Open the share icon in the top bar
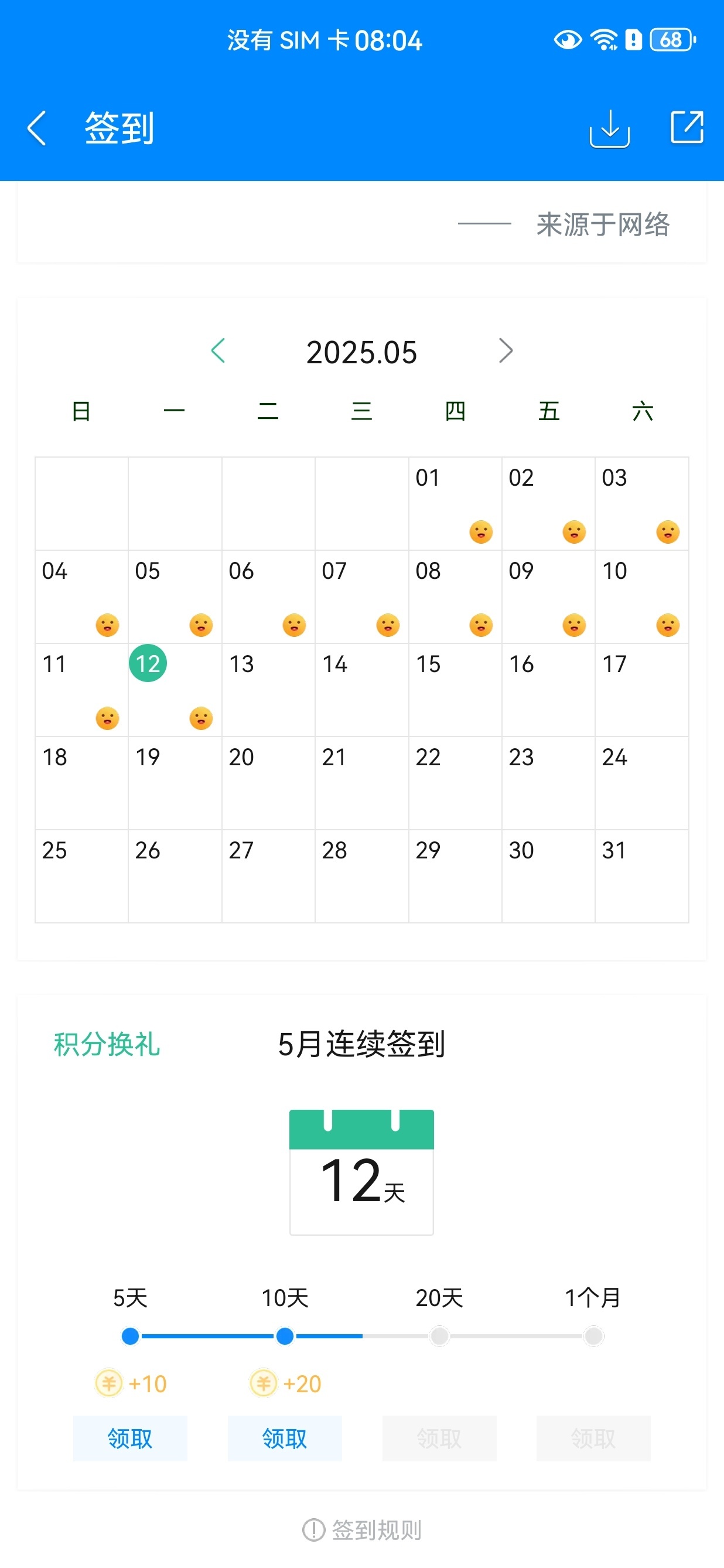 [x=687, y=127]
